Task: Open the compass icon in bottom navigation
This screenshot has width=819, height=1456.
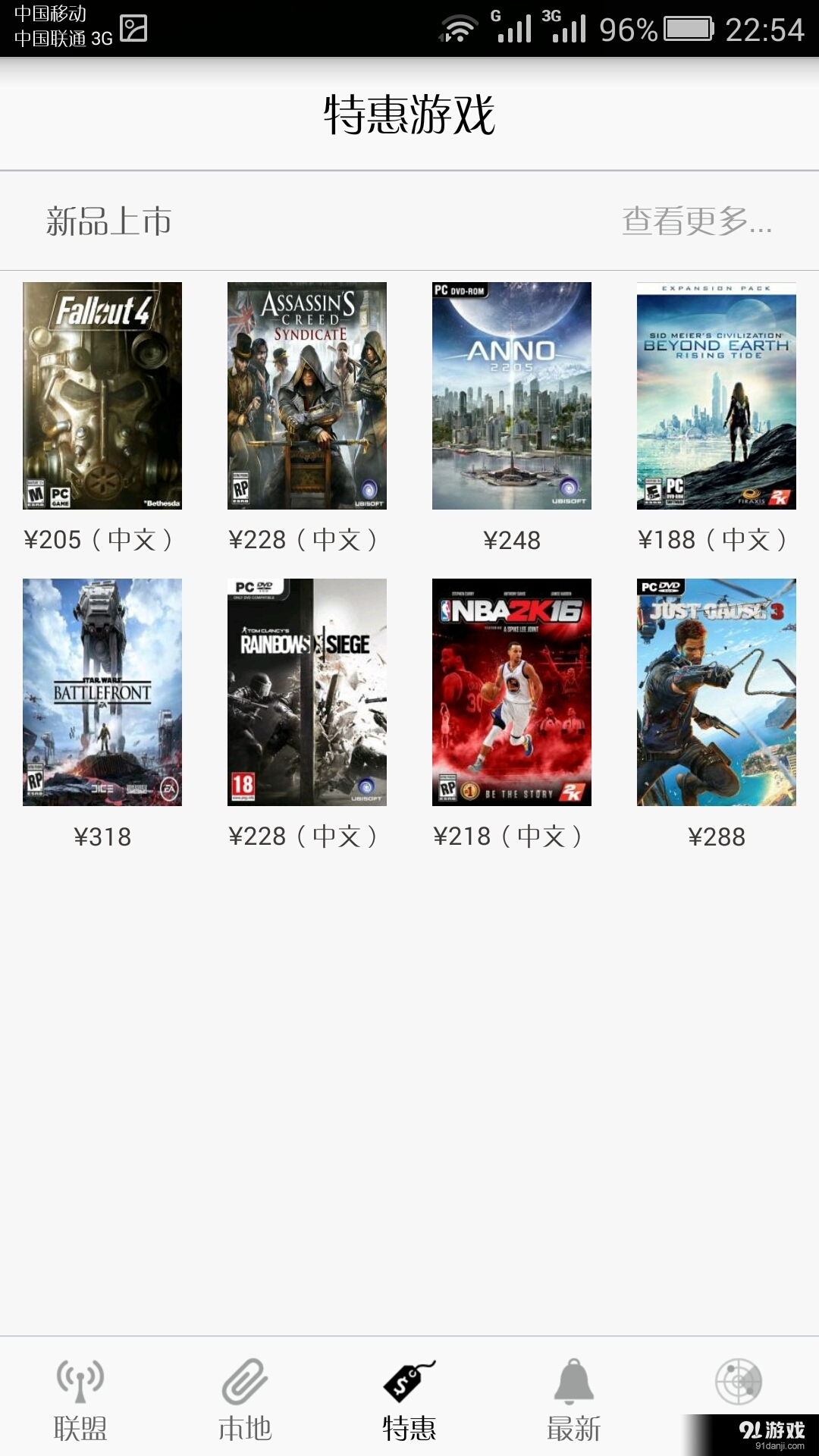Action: point(737,1380)
